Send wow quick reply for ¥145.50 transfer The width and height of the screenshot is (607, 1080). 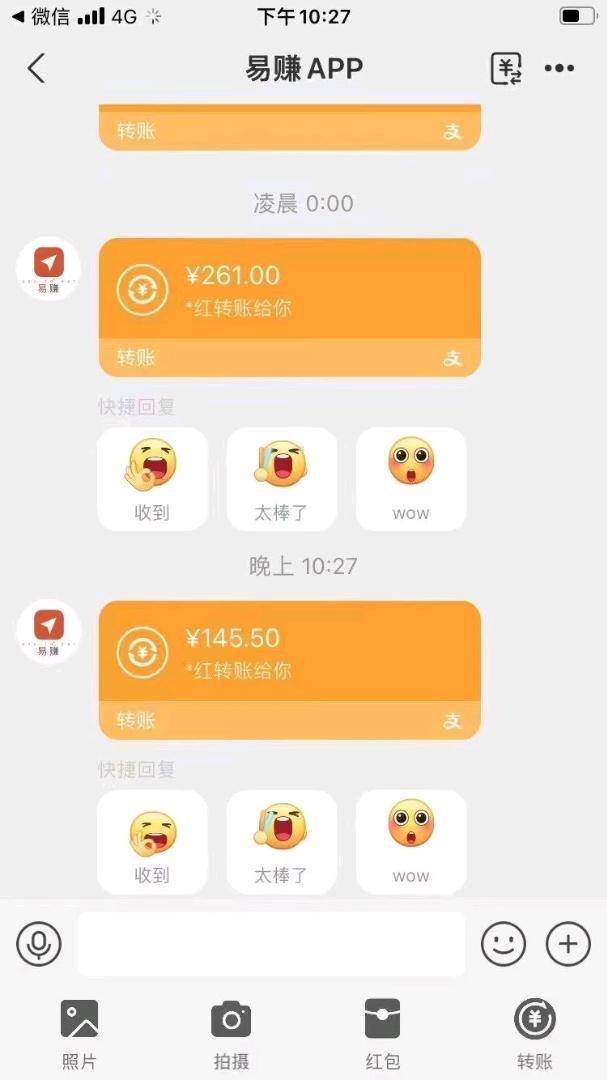click(x=410, y=842)
